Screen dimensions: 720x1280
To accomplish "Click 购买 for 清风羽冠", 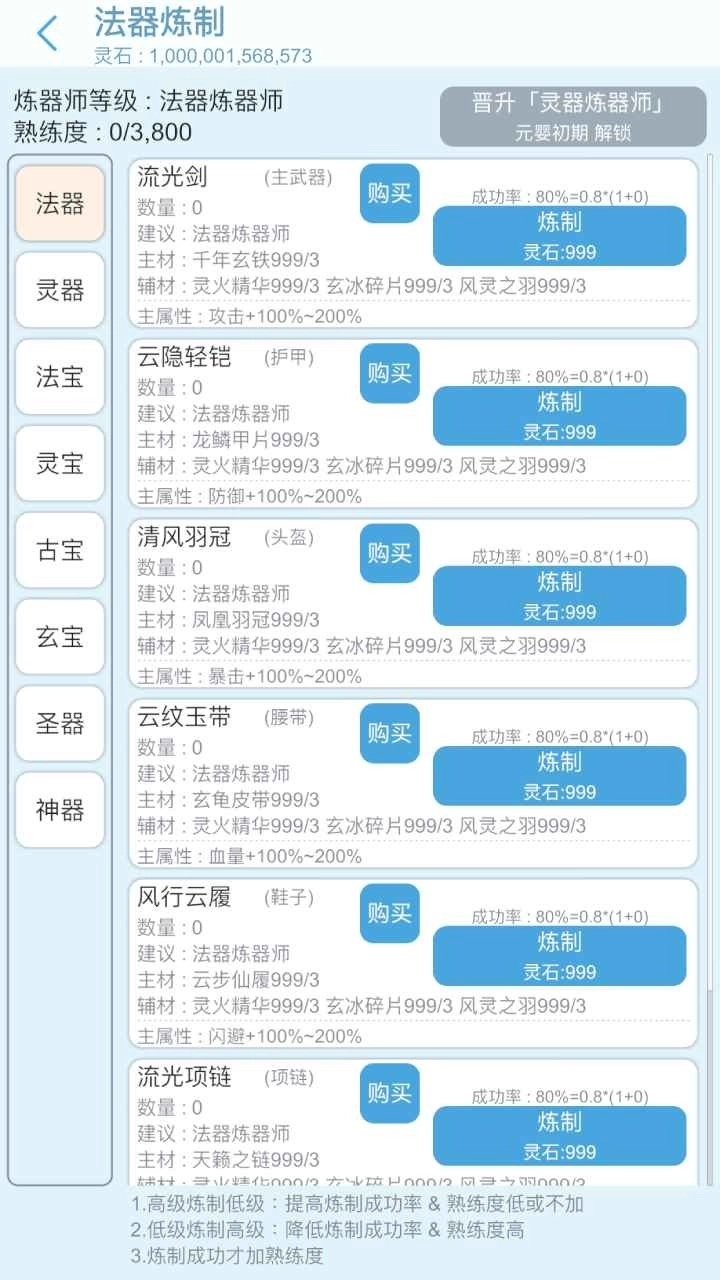I will [x=389, y=553].
